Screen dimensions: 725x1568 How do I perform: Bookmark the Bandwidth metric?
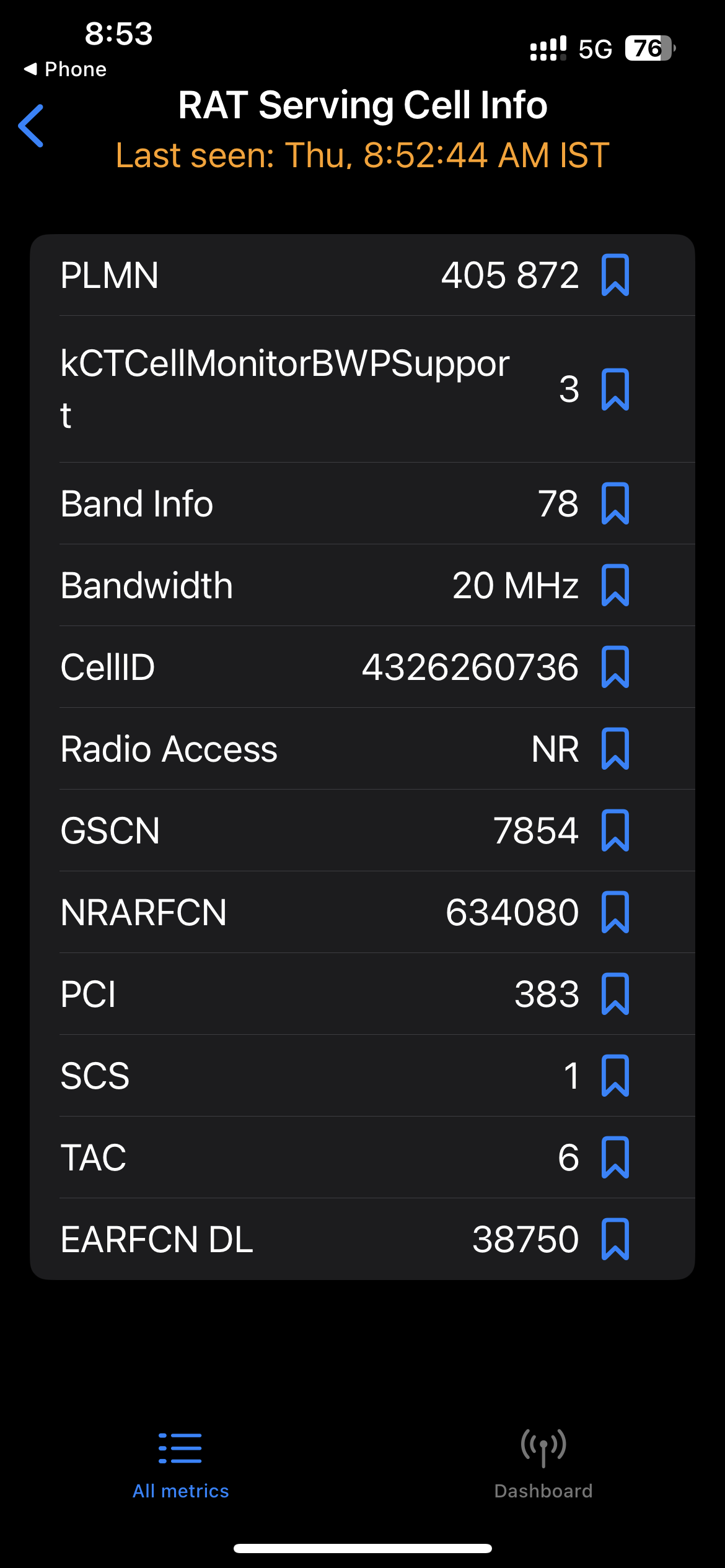615,585
